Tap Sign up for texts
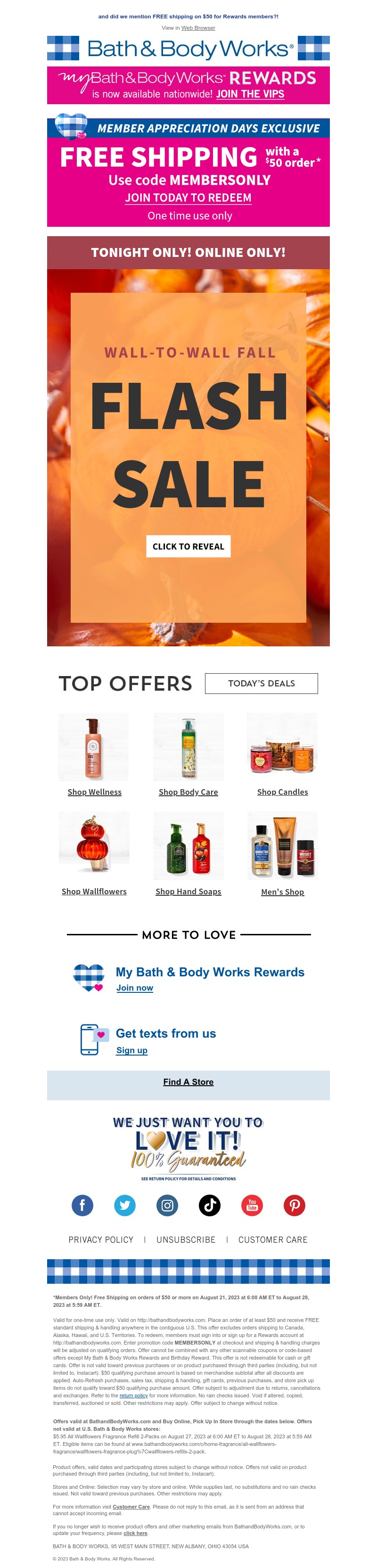The height and width of the screenshot is (1568, 377). click(x=132, y=1050)
